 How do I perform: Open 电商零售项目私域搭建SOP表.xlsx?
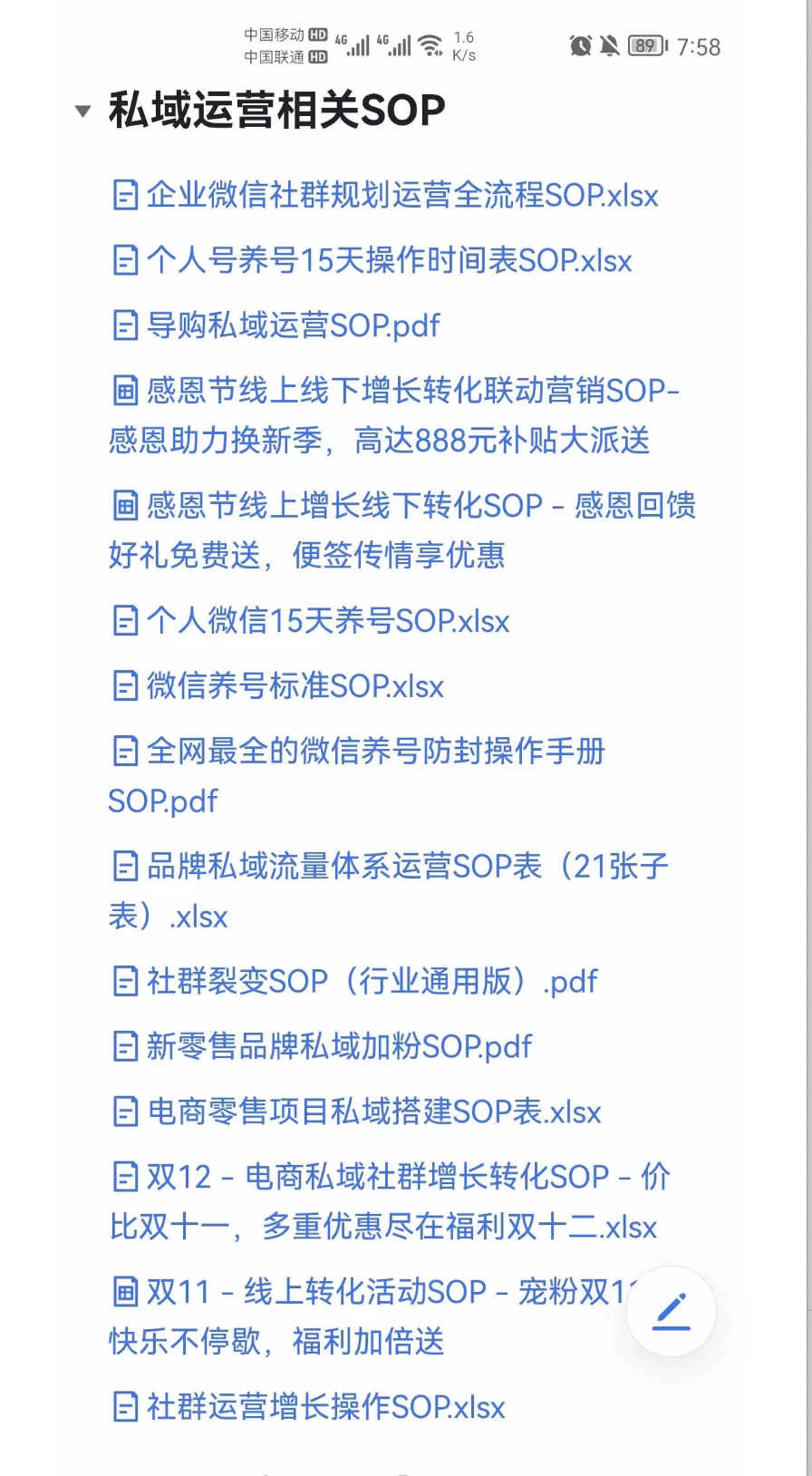(373, 1112)
